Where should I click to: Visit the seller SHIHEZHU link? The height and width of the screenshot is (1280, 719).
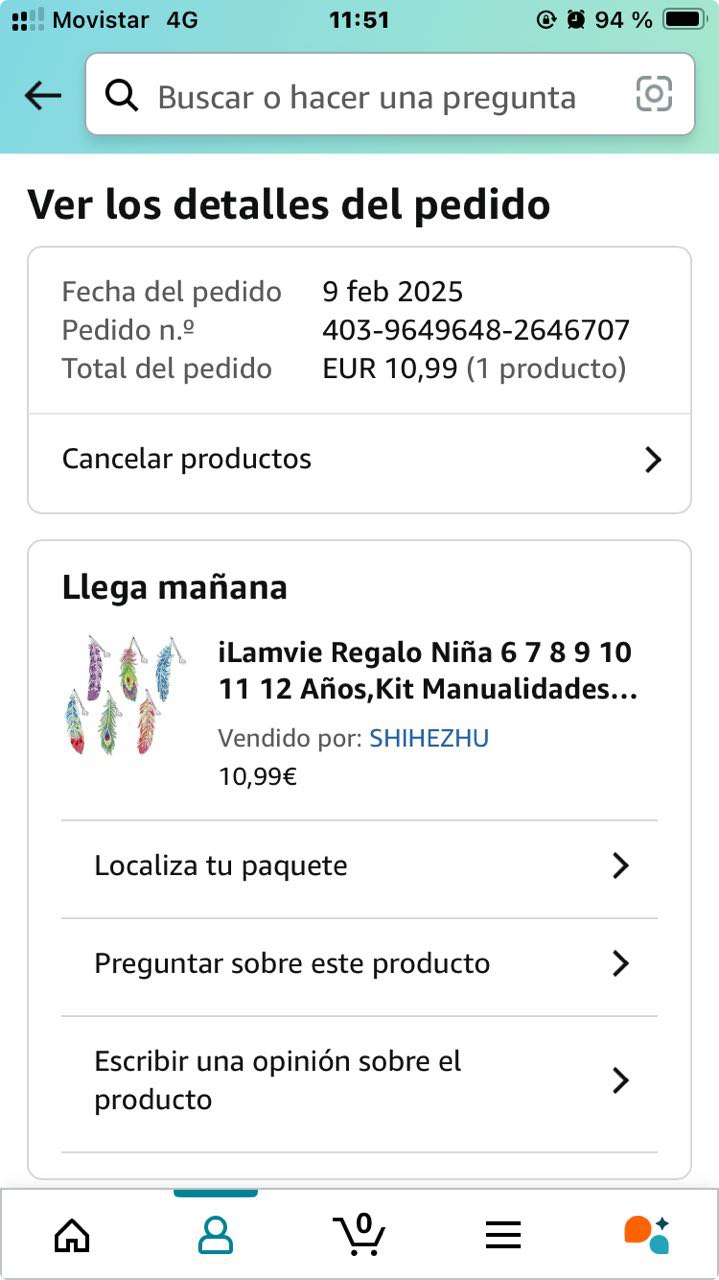pos(429,738)
